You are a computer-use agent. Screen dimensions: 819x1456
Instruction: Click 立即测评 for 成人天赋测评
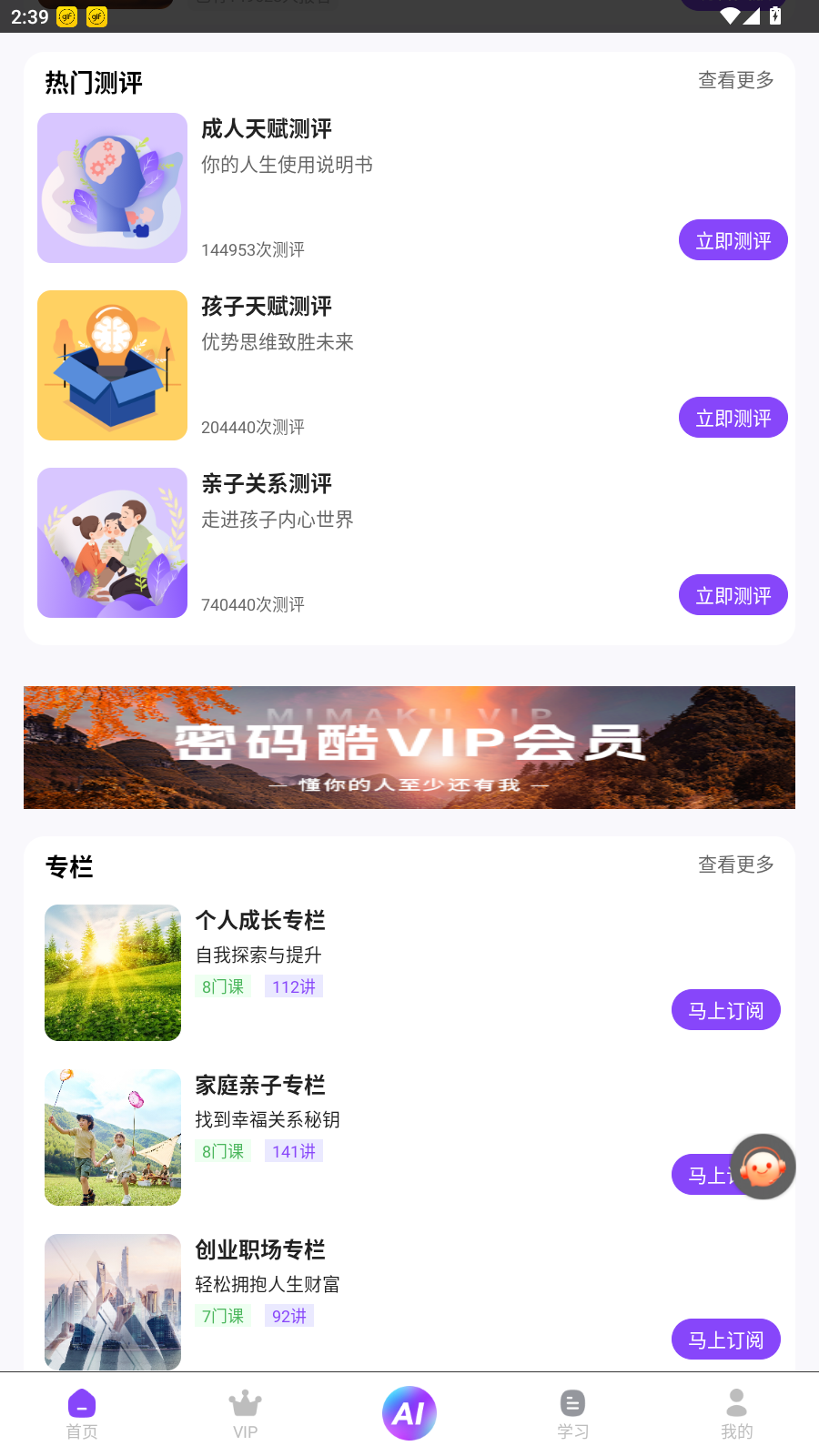tap(733, 239)
